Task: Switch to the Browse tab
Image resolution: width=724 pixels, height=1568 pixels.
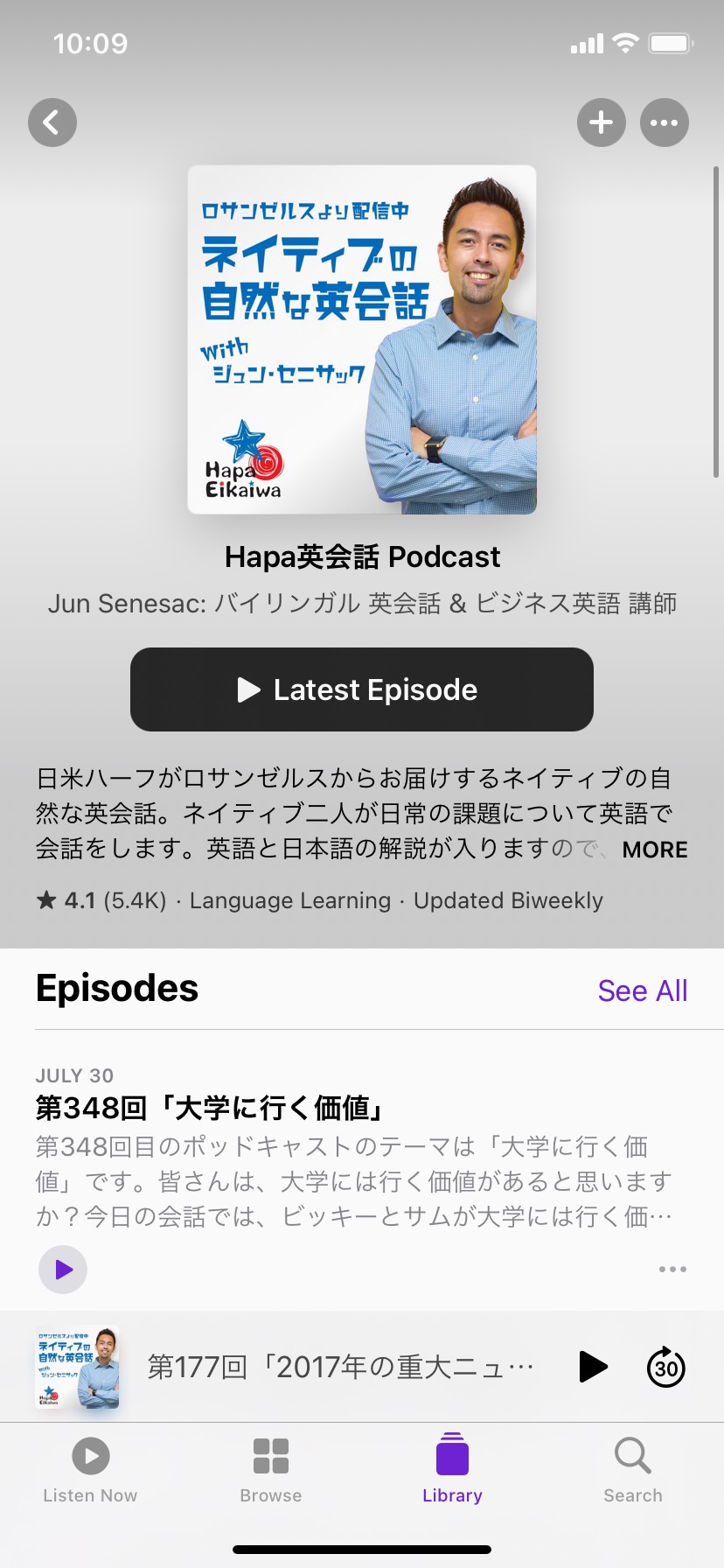Action: tap(271, 1472)
